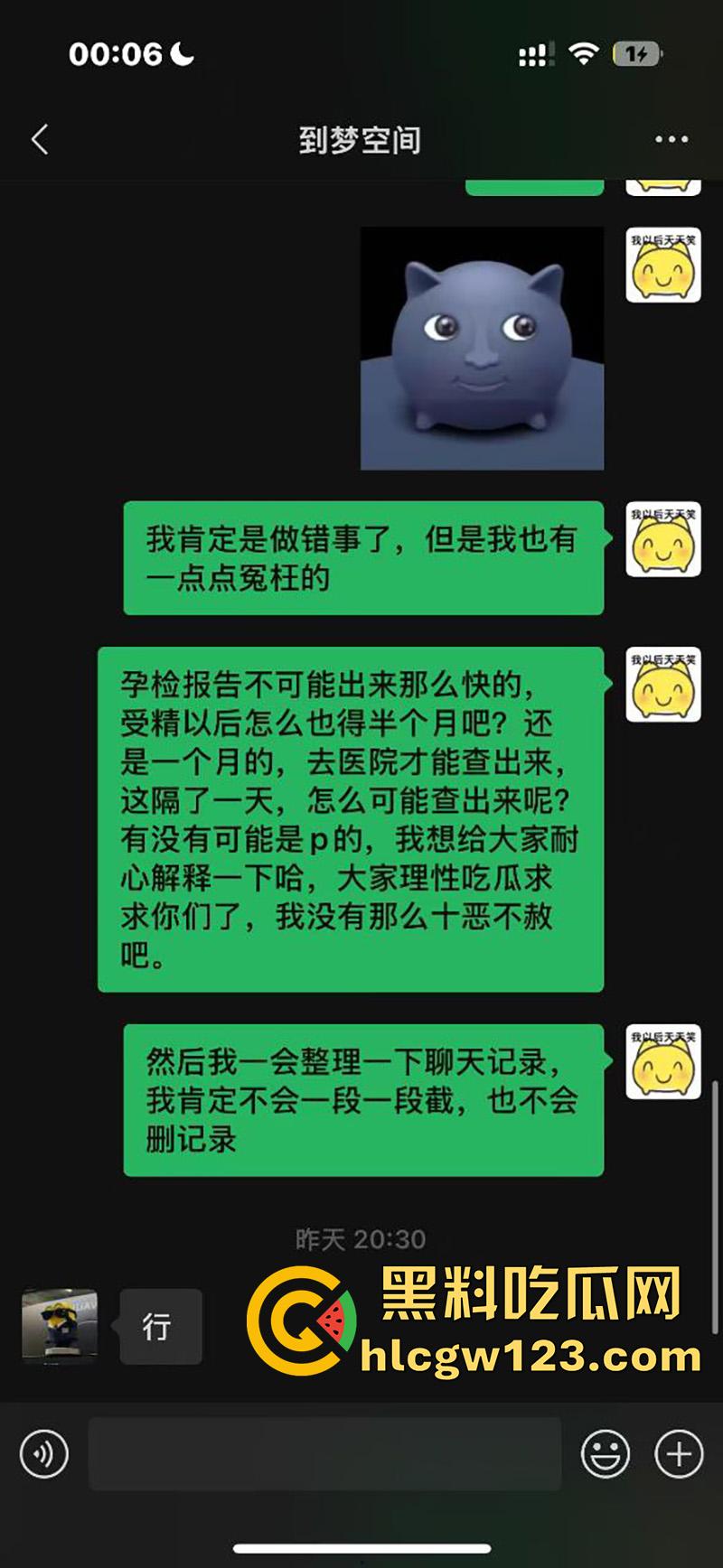Open the emoji picker
Screen dimensions: 723x1568
[608, 1454]
